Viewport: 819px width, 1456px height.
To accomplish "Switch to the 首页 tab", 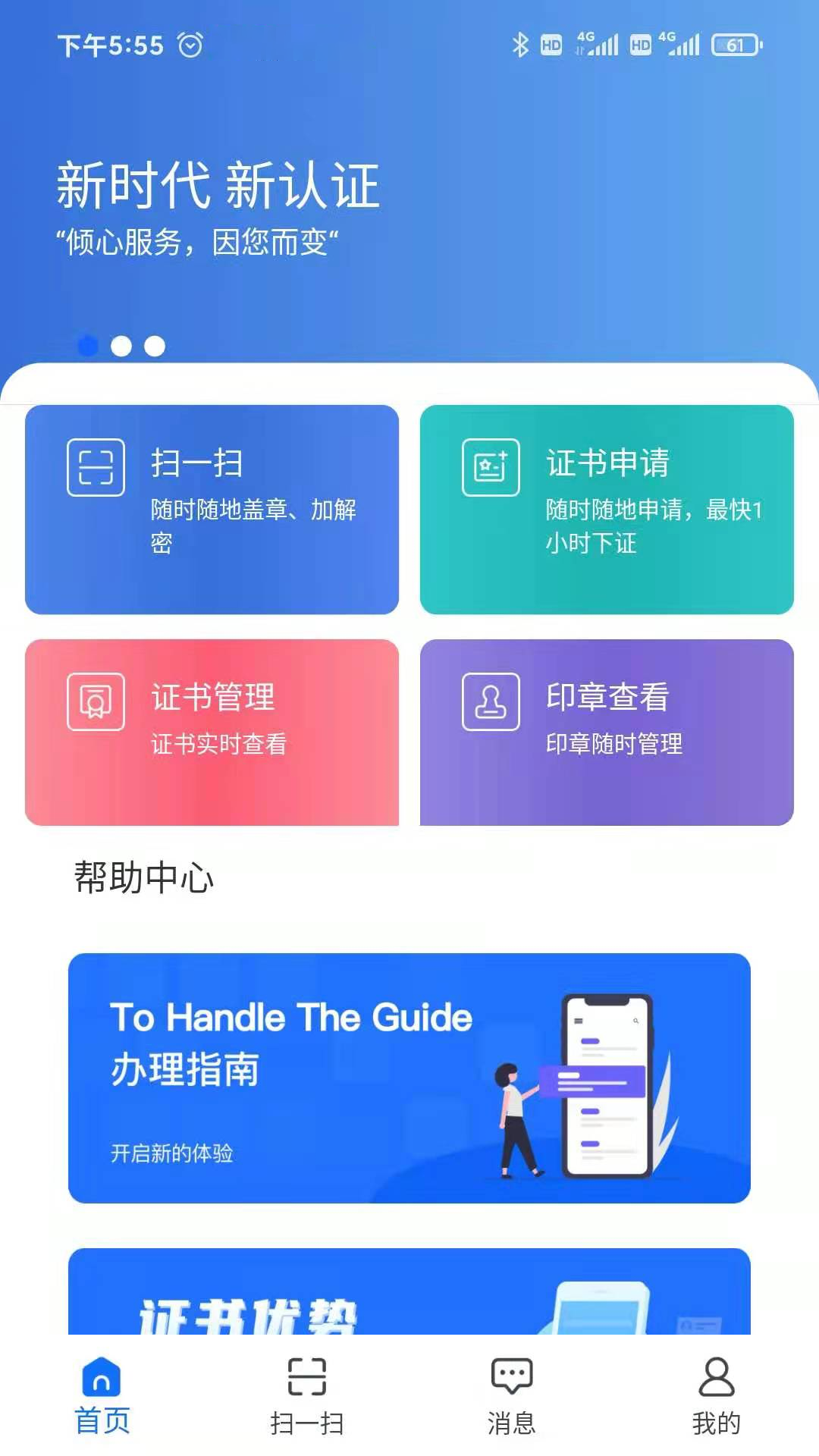I will 102,1397.
